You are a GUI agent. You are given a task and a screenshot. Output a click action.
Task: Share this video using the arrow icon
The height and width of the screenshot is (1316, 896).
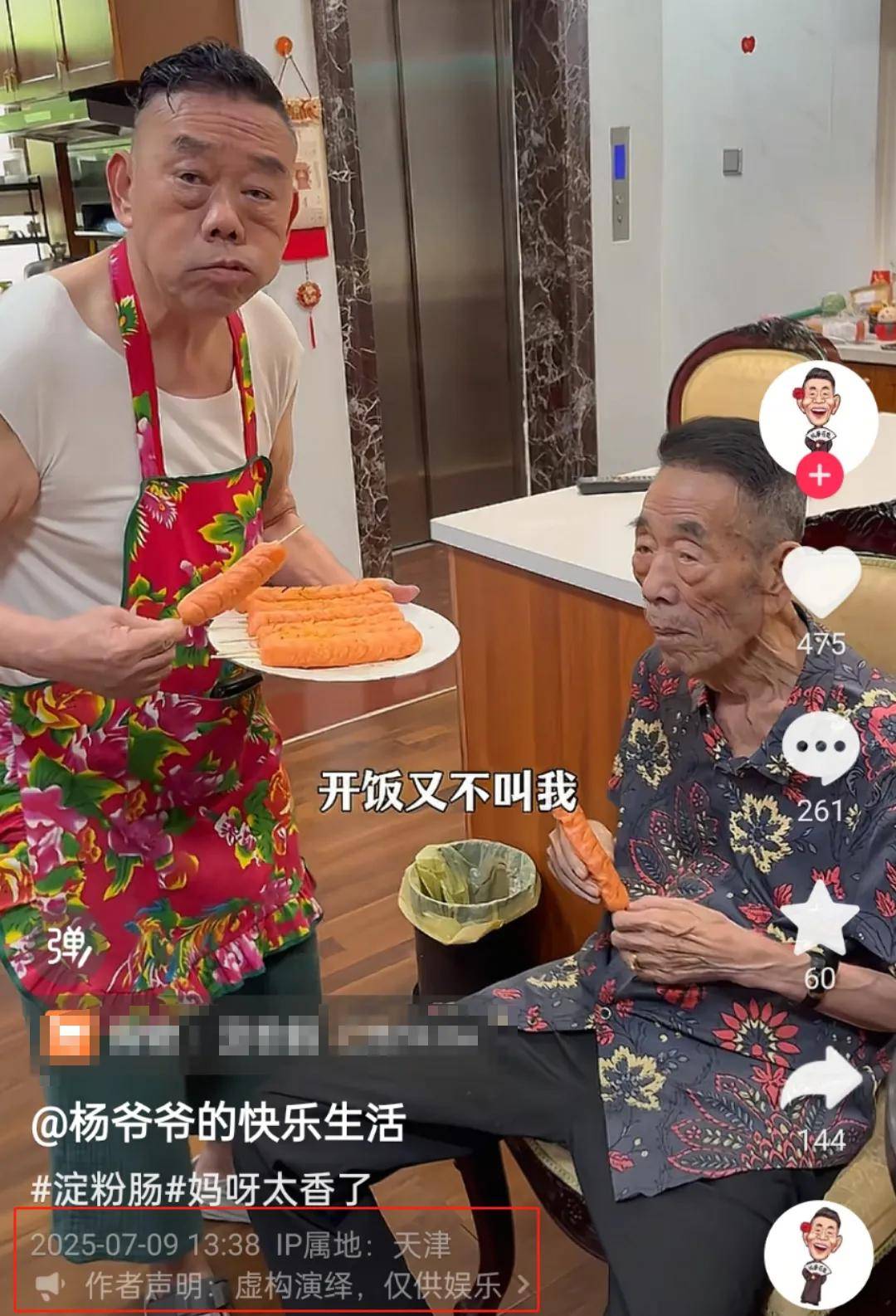pyautogui.click(x=822, y=1080)
